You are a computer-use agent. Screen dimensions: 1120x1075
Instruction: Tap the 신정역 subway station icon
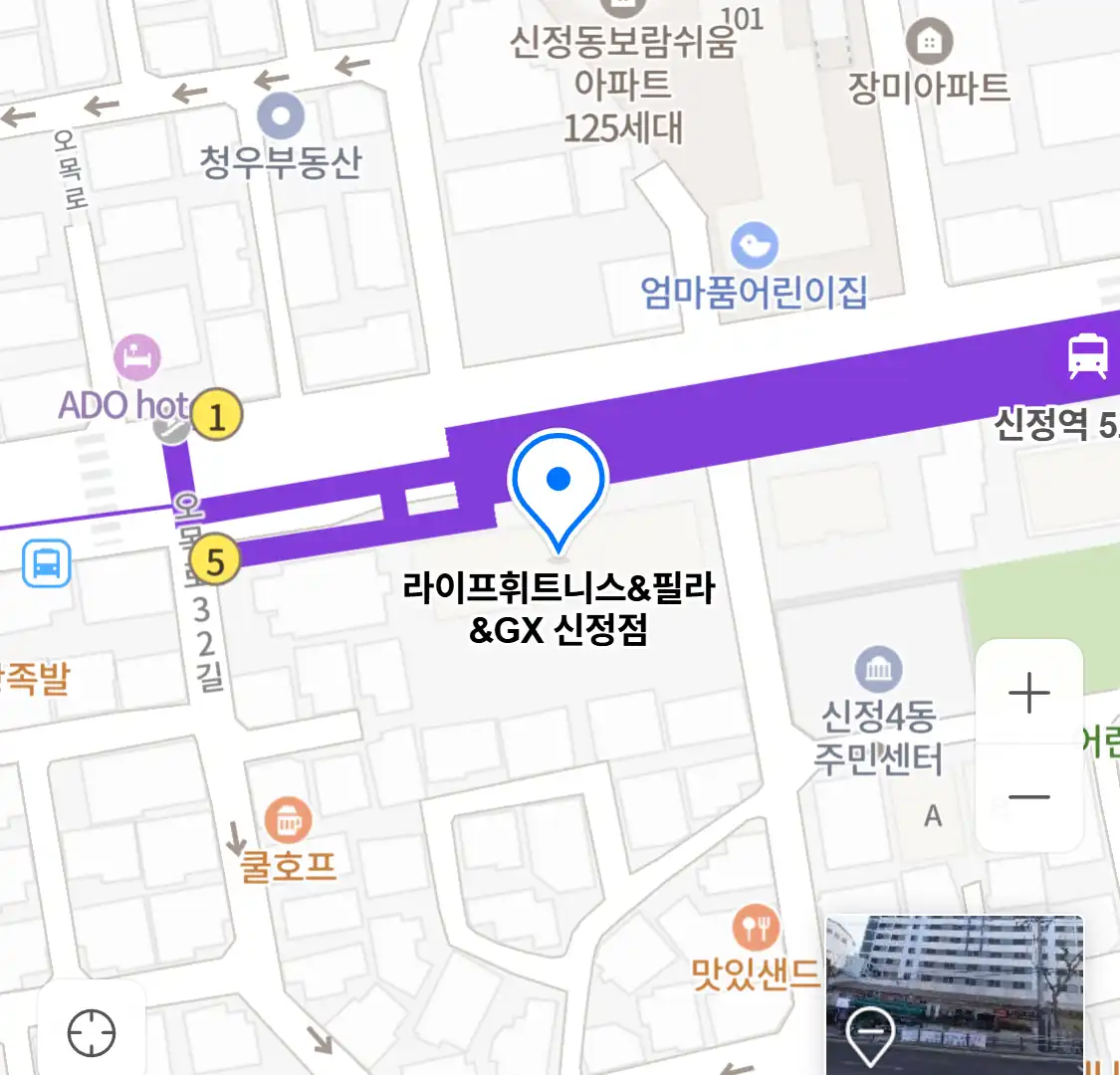pos(1087,355)
